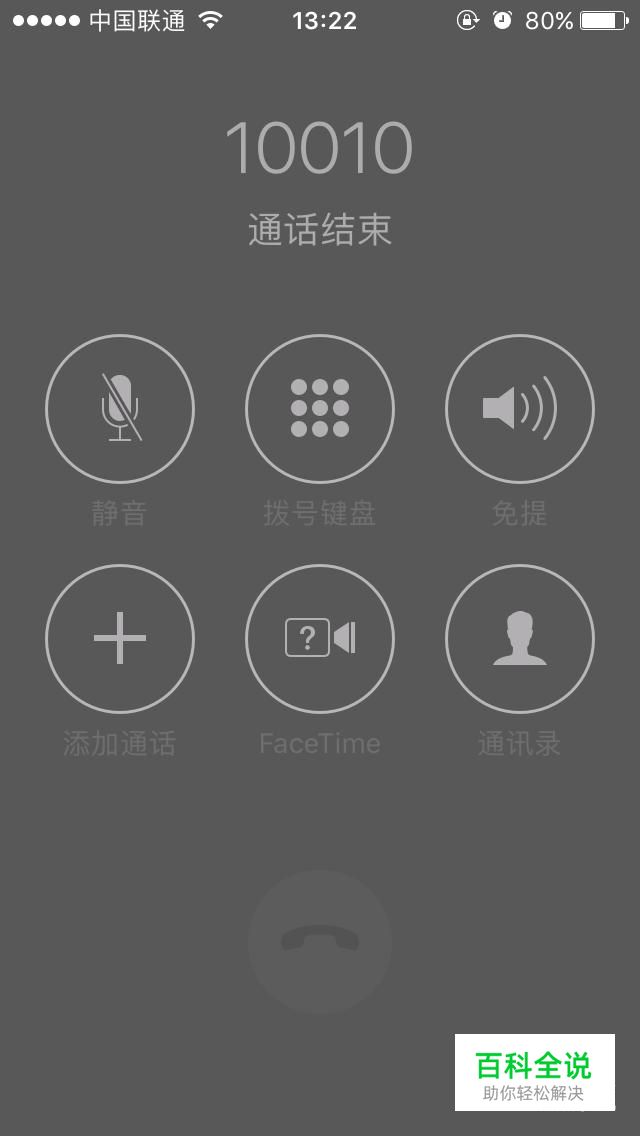This screenshot has height=1136, width=640.
Task: Mute the call with 静音 button
Action: pos(120,408)
